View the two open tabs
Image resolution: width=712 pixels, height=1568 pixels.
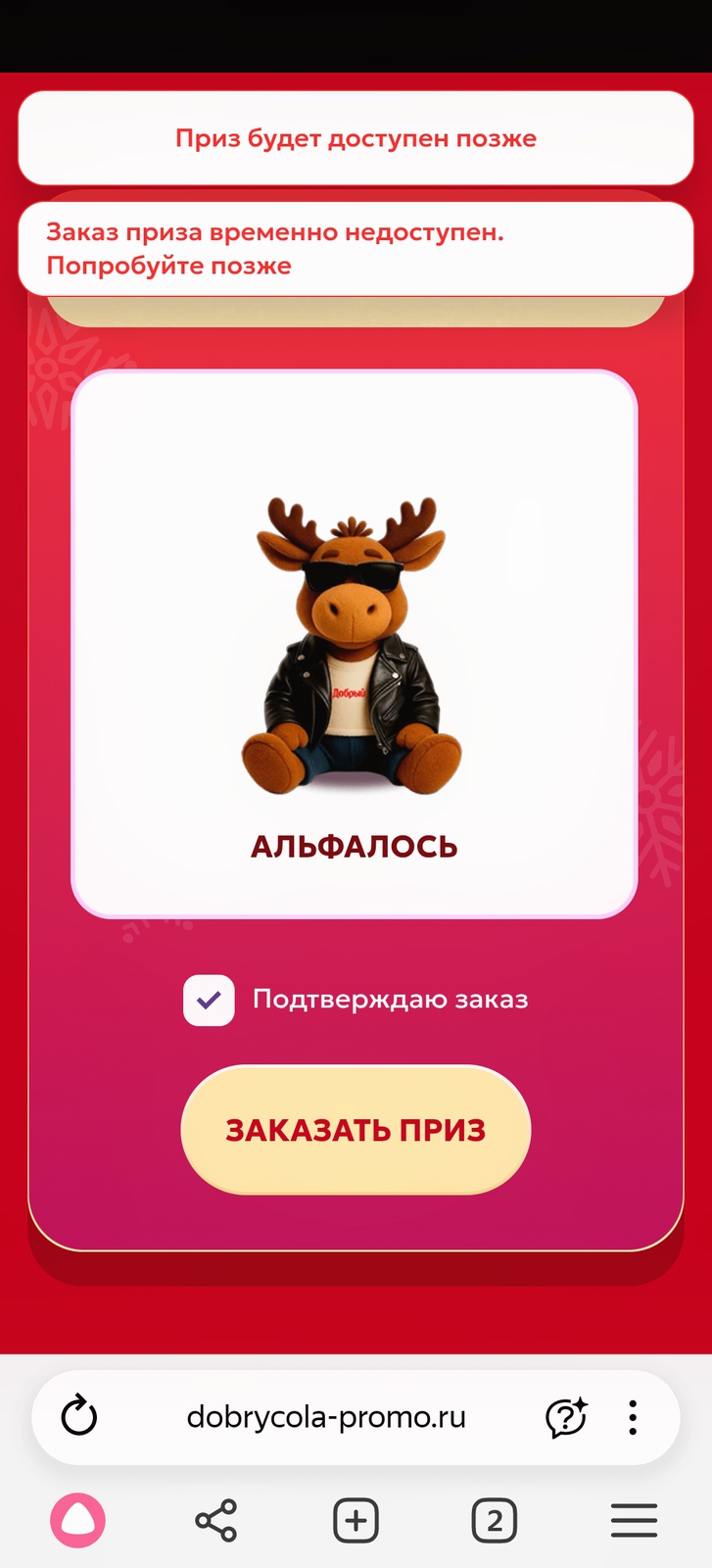[495, 1521]
